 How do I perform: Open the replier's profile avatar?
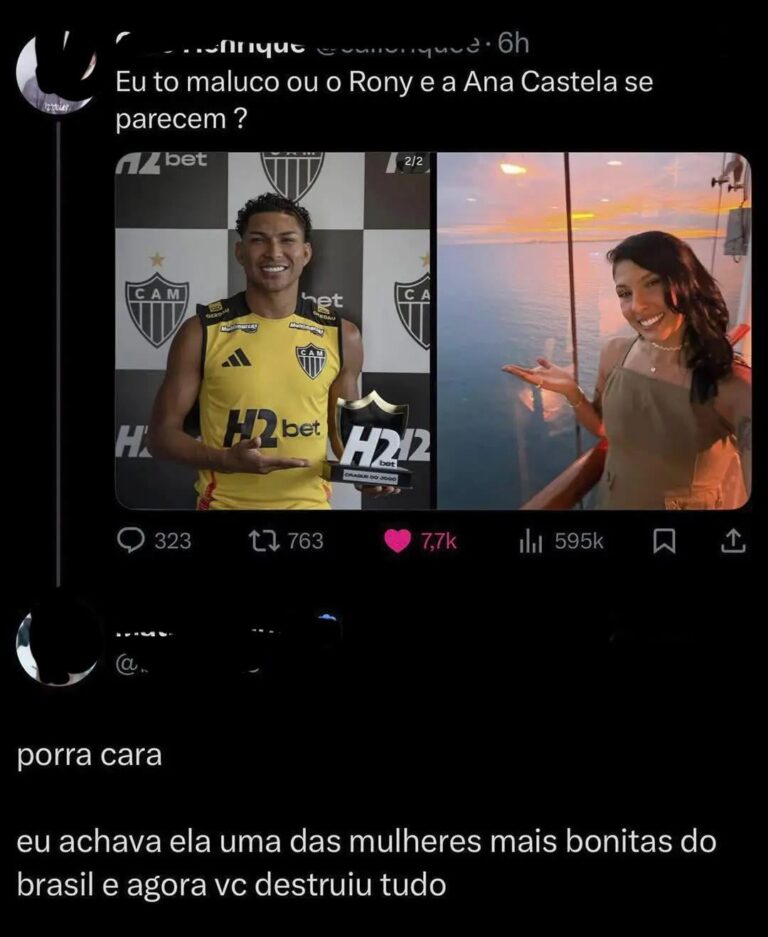58,647
